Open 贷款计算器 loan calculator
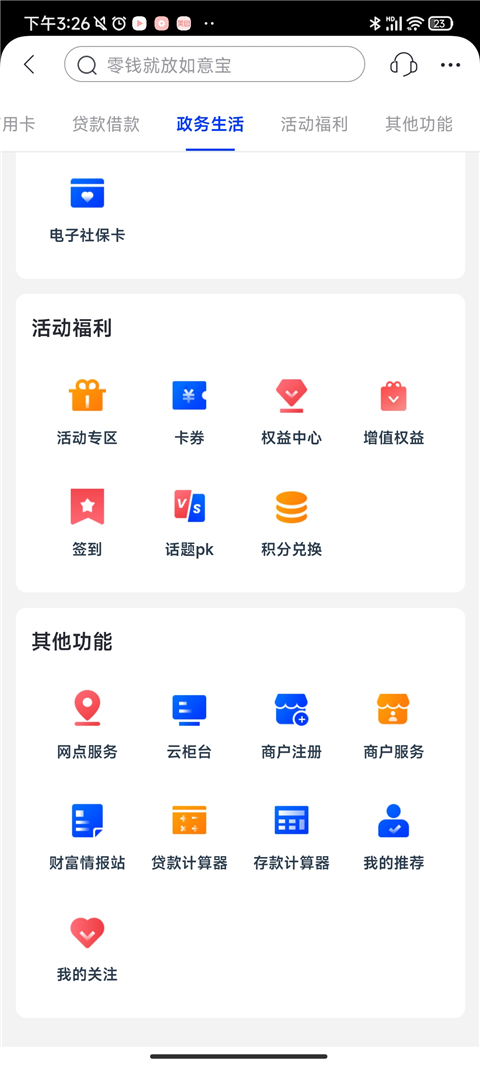The image size is (480, 1066). (189, 838)
